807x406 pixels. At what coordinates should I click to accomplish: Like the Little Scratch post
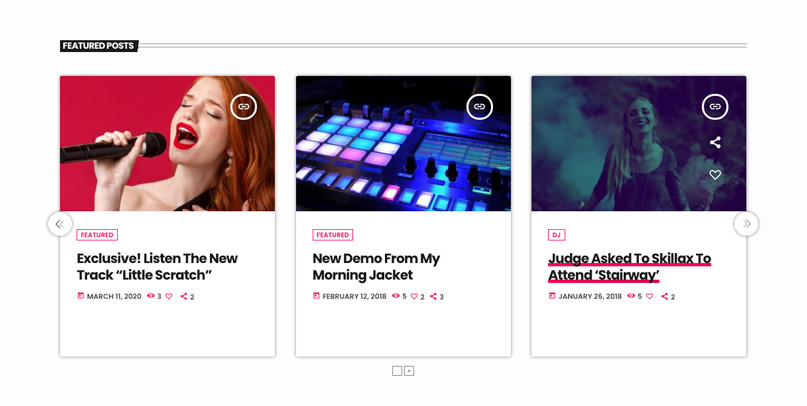(169, 297)
